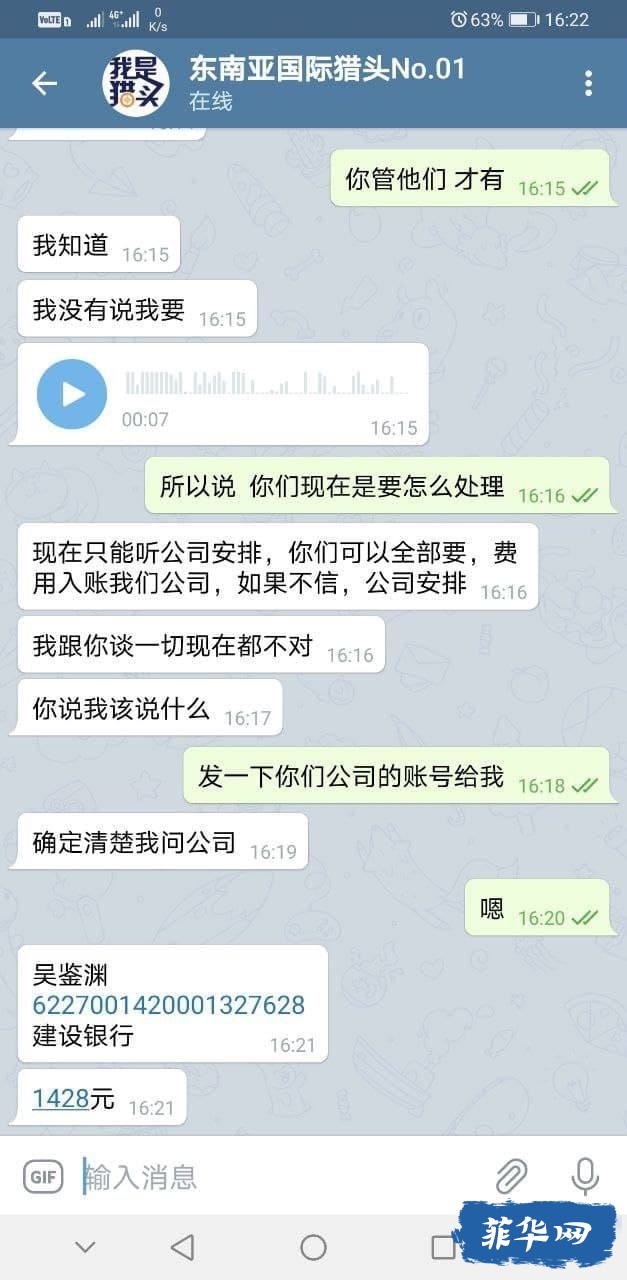Tap the underlined 1428 link
Viewport: 627px width, 1280px height.
60,1100
